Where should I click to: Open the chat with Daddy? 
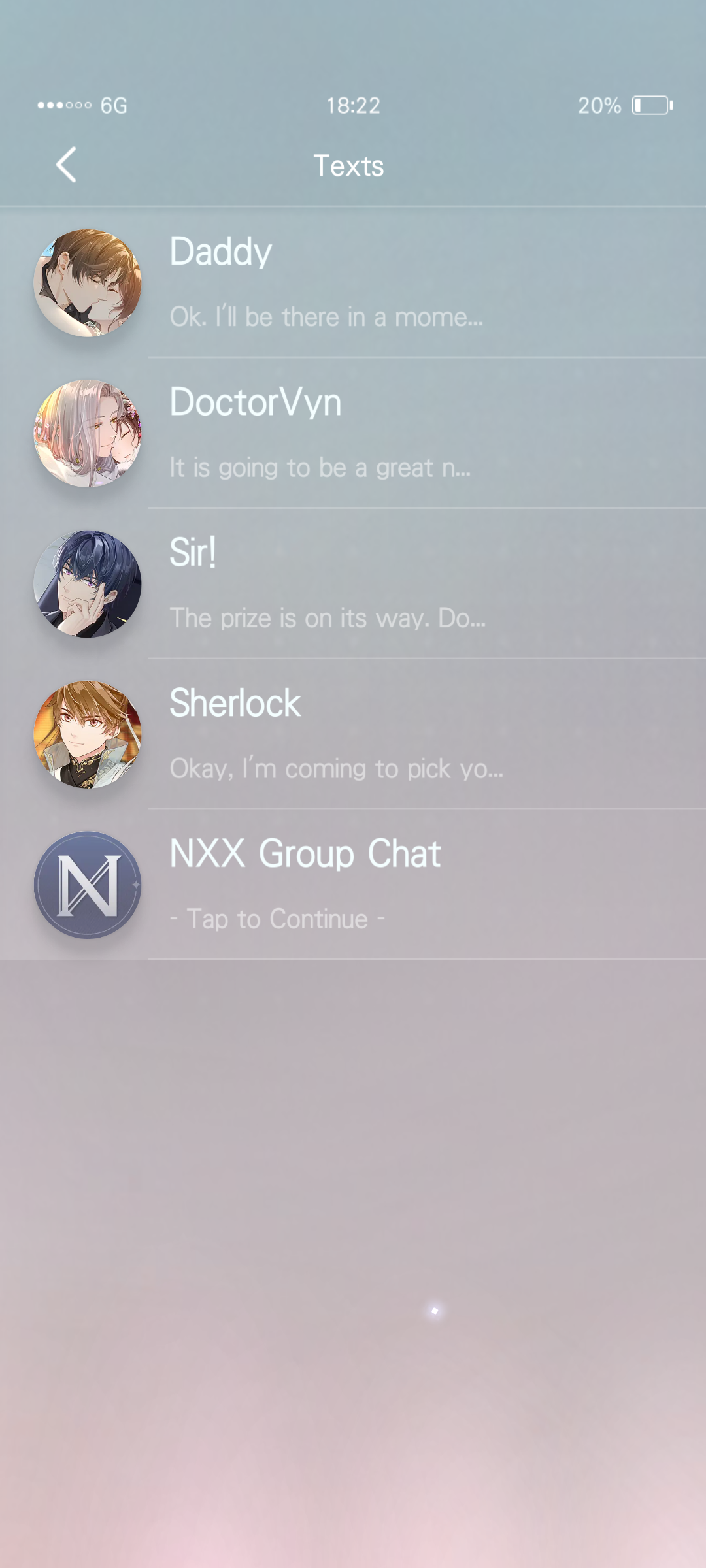coord(353,284)
